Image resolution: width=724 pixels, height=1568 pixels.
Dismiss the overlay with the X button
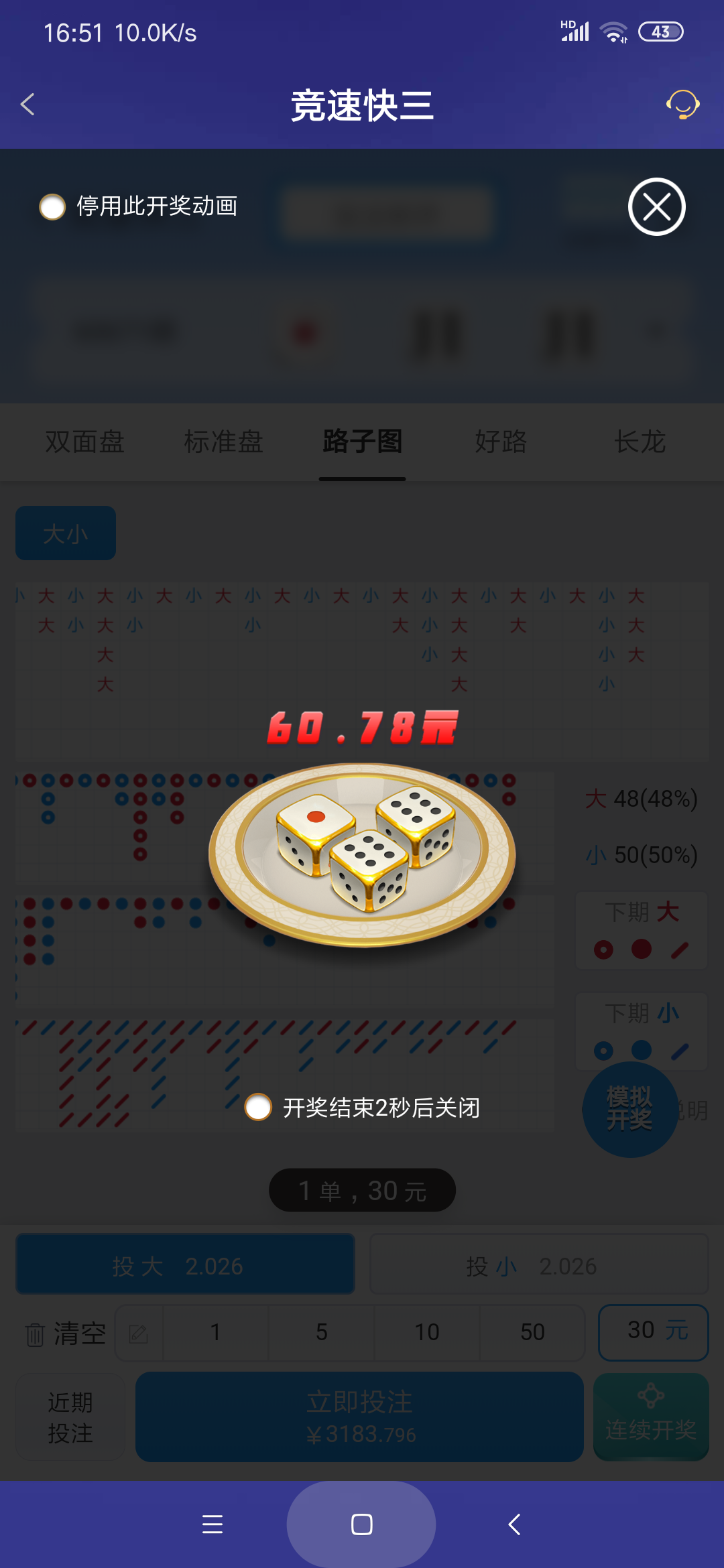(656, 207)
